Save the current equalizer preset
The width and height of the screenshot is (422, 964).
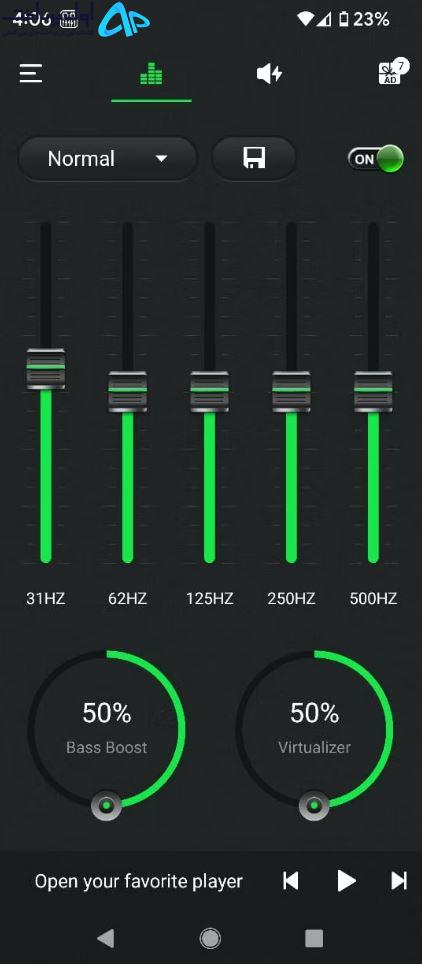click(254, 159)
